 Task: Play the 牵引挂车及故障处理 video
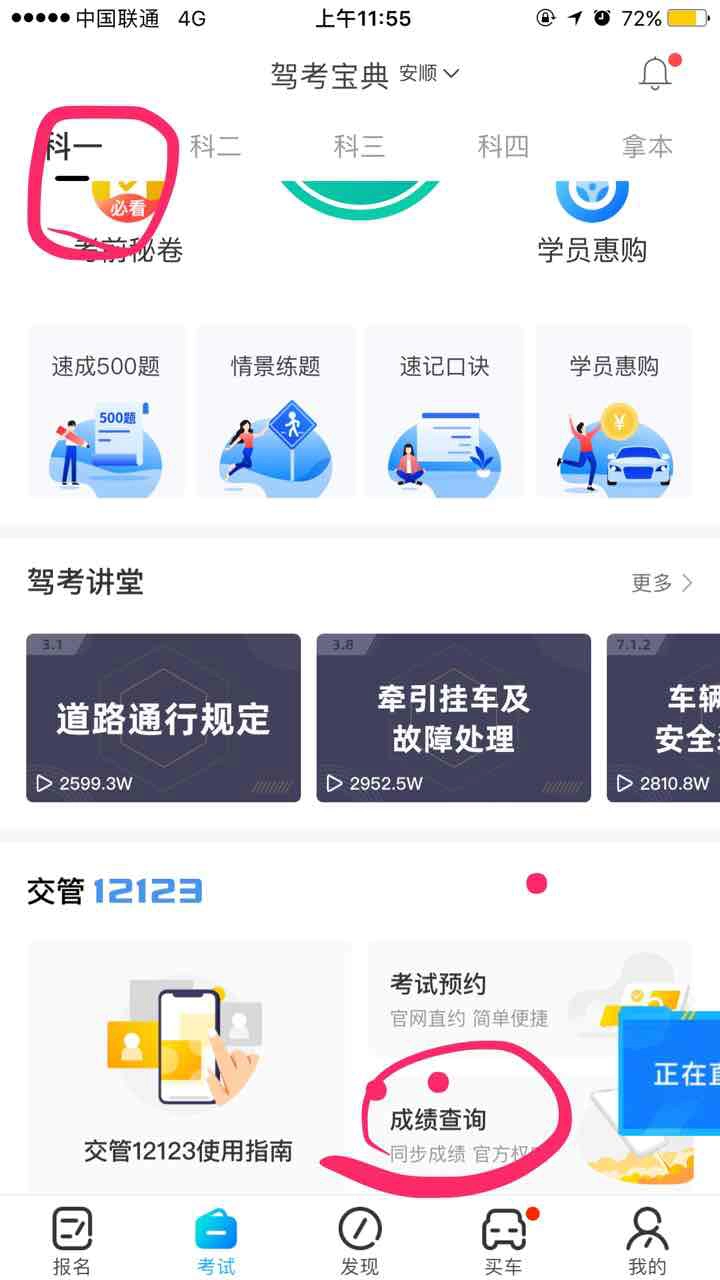[x=453, y=718]
